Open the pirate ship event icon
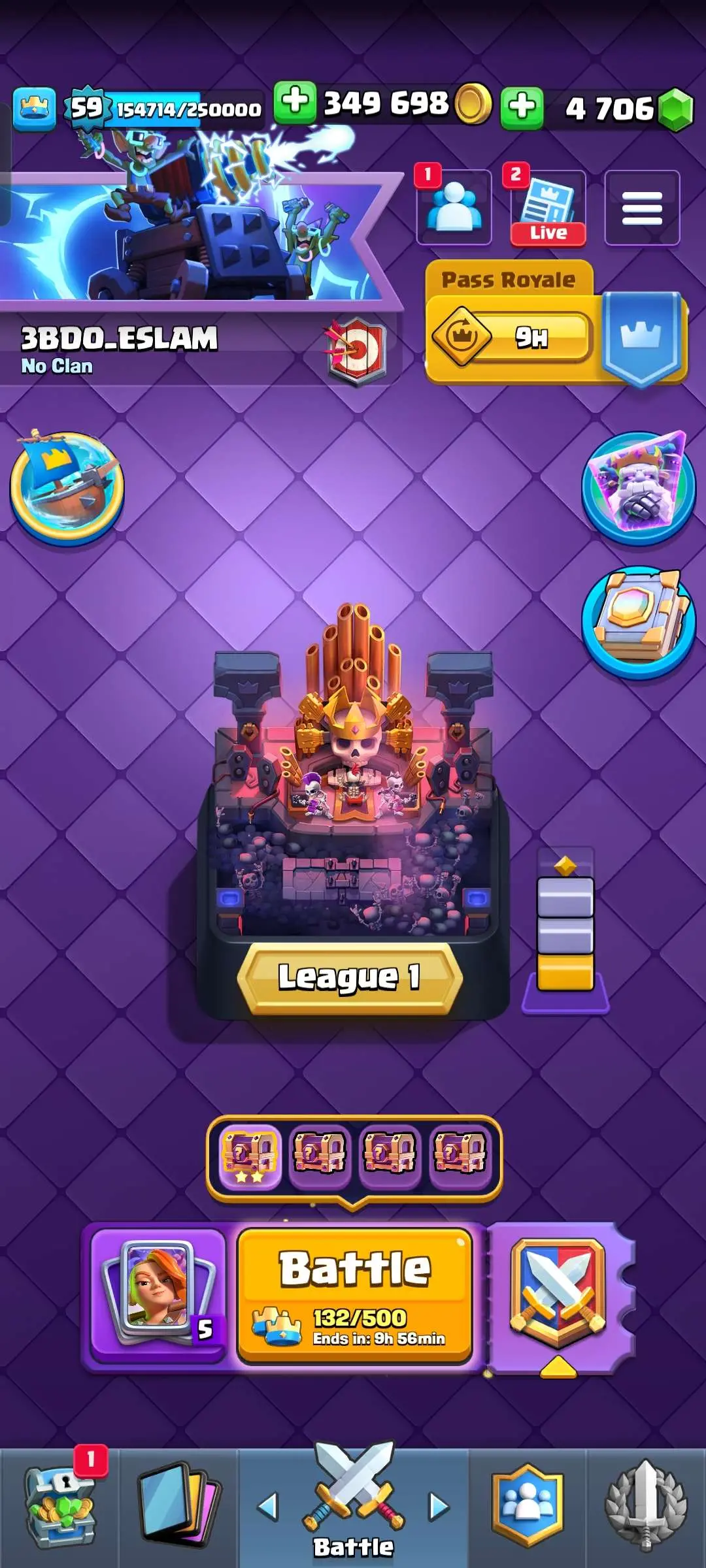Viewport: 706px width, 1568px height. (67, 488)
